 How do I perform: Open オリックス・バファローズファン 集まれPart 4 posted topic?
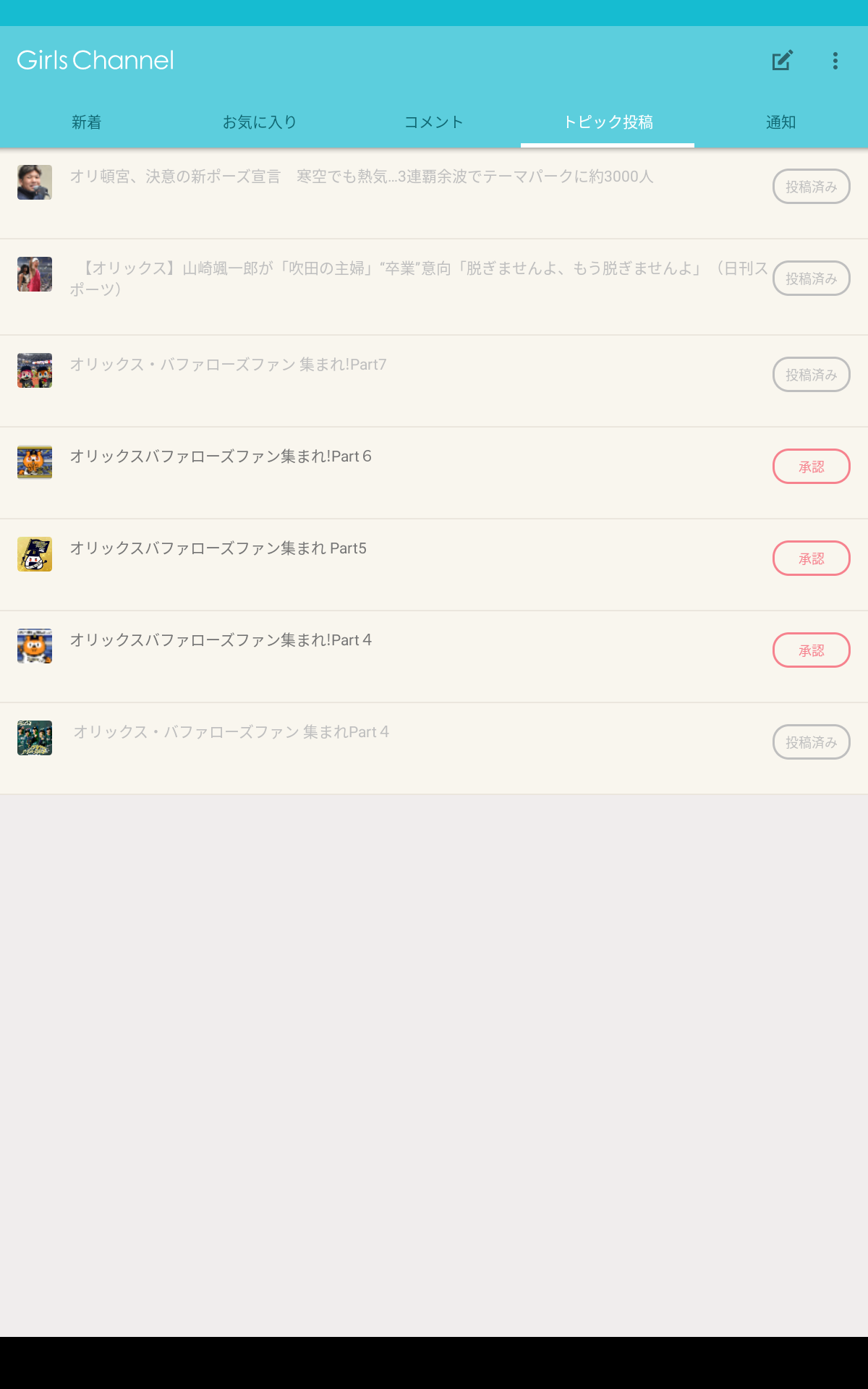(x=434, y=749)
